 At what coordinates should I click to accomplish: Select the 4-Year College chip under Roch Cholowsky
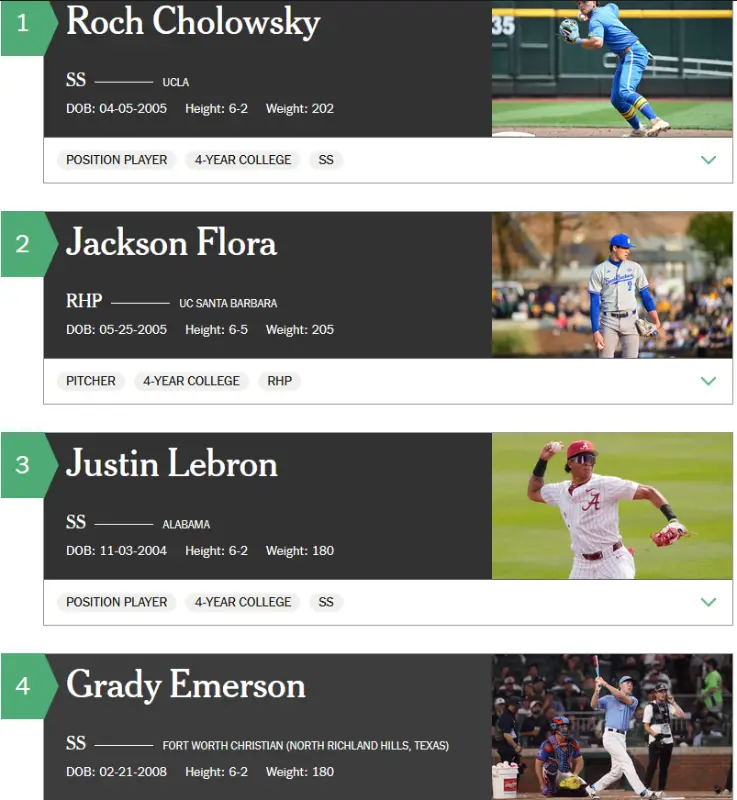coord(243,160)
